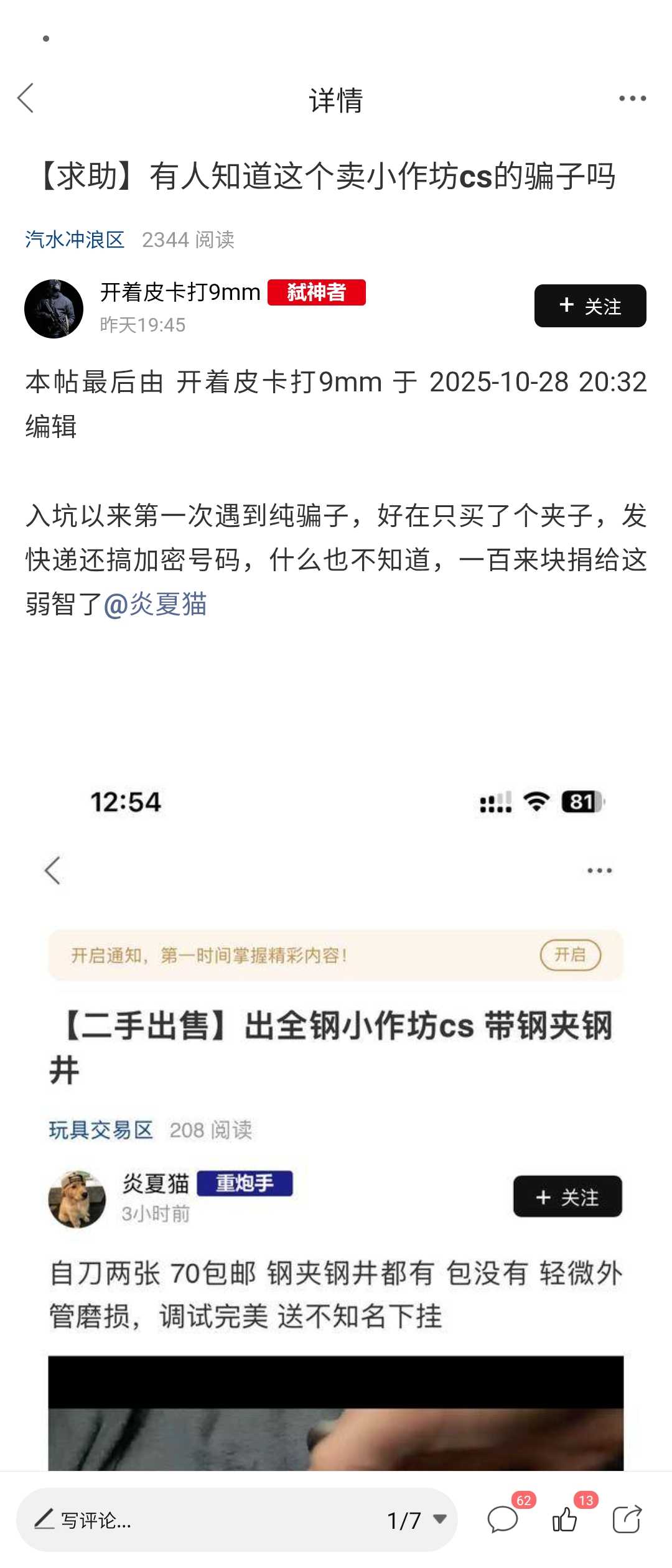Like this post with thumbs-up icon

[565, 1519]
